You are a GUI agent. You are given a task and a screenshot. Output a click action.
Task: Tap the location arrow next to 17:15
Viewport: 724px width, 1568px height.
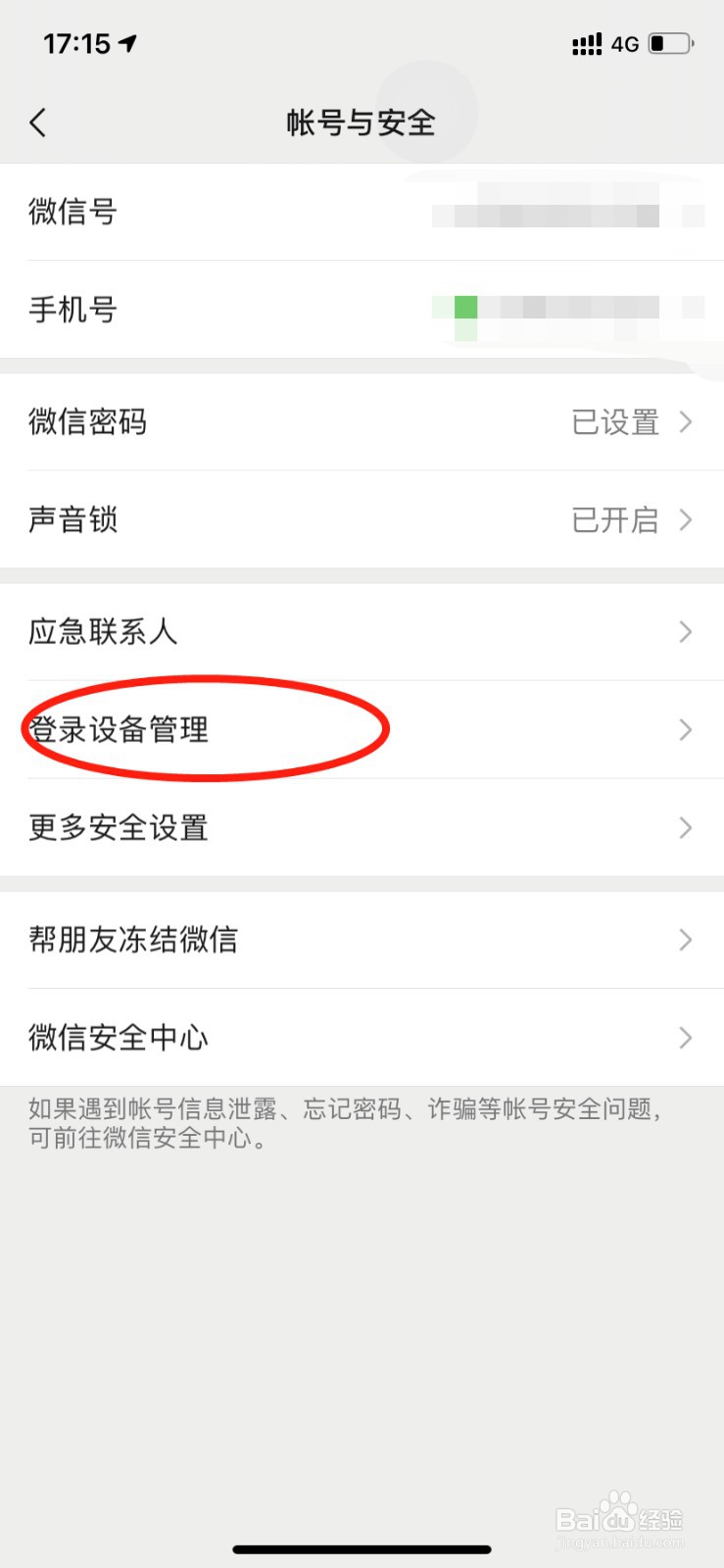tap(125, 43)
